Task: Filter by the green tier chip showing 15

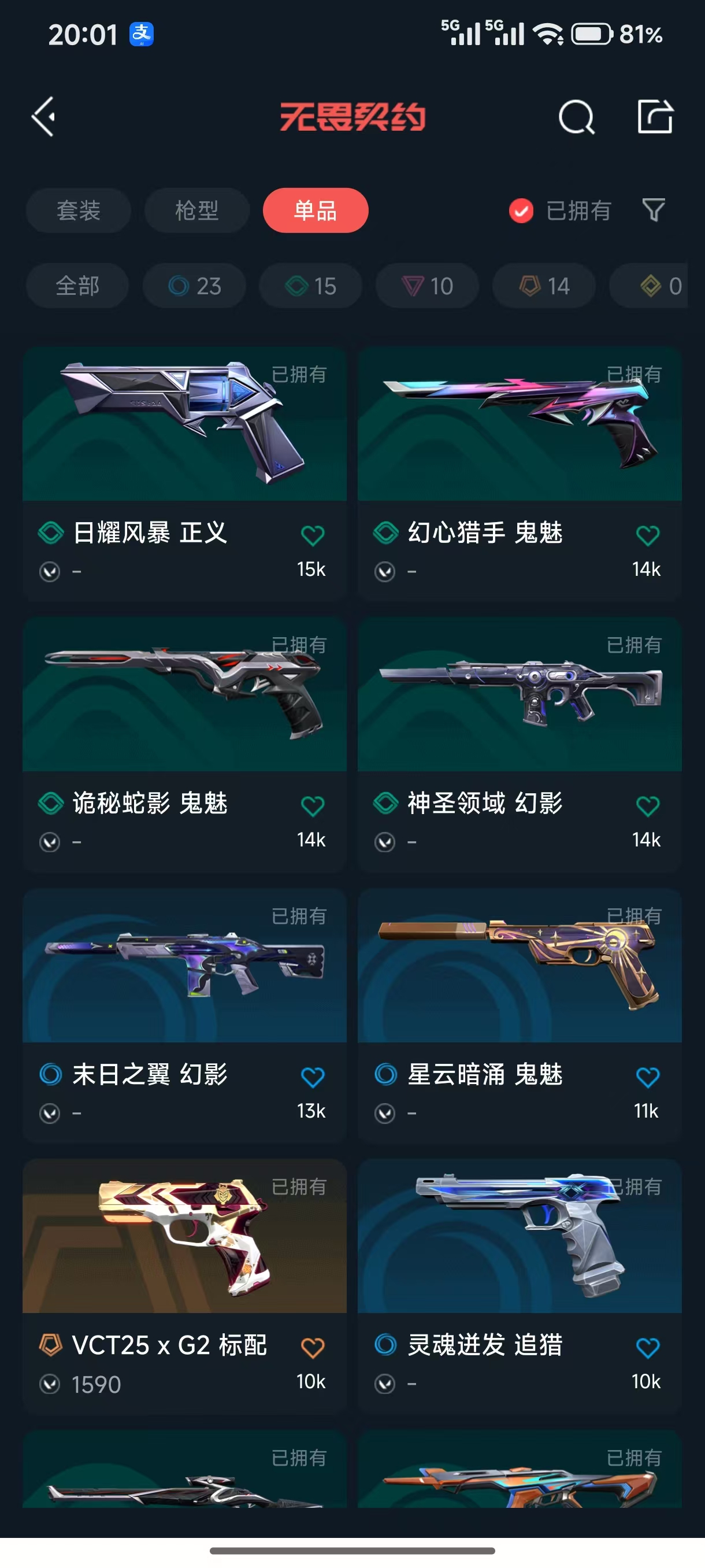Action: click(x=311, y=286)
